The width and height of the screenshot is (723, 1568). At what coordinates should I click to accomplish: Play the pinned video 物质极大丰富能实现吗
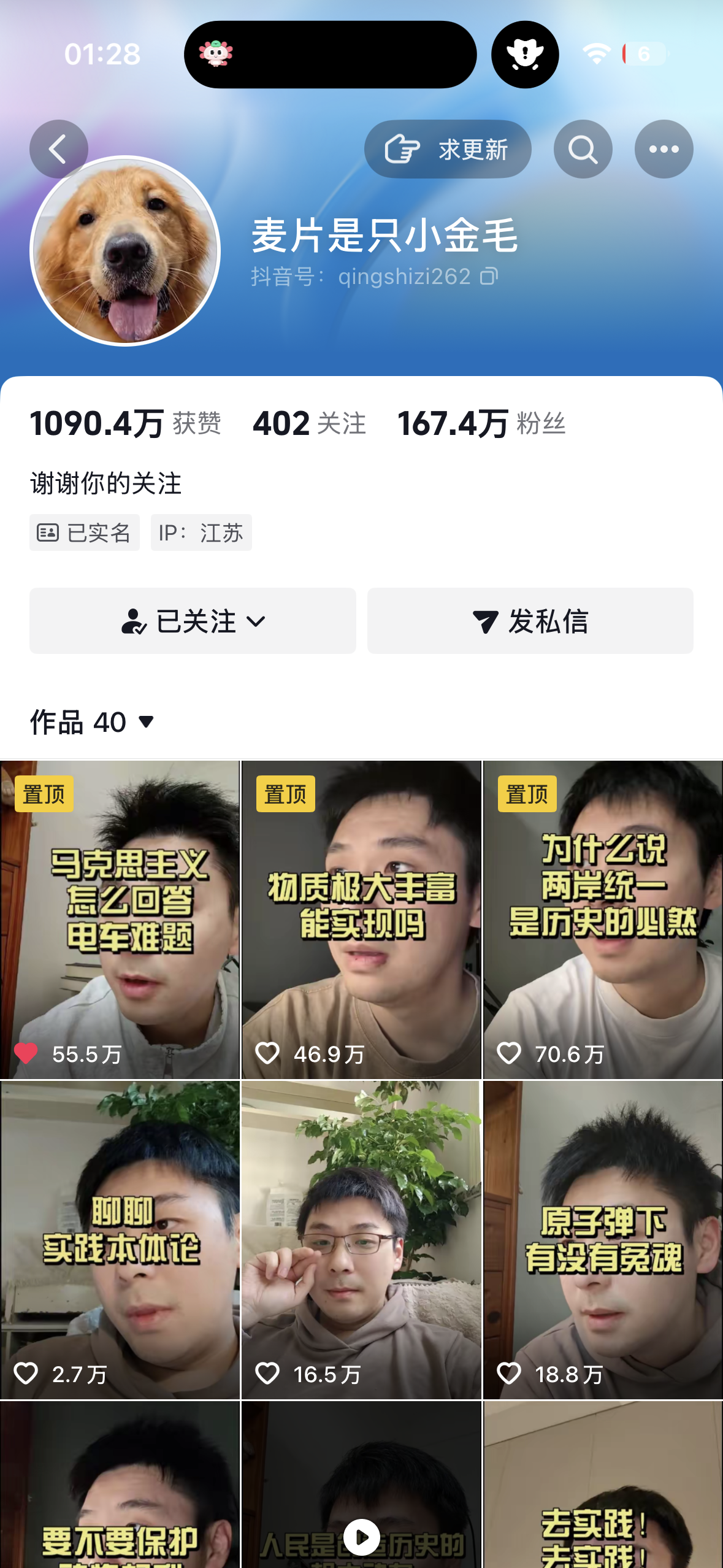tap(361, 919)
